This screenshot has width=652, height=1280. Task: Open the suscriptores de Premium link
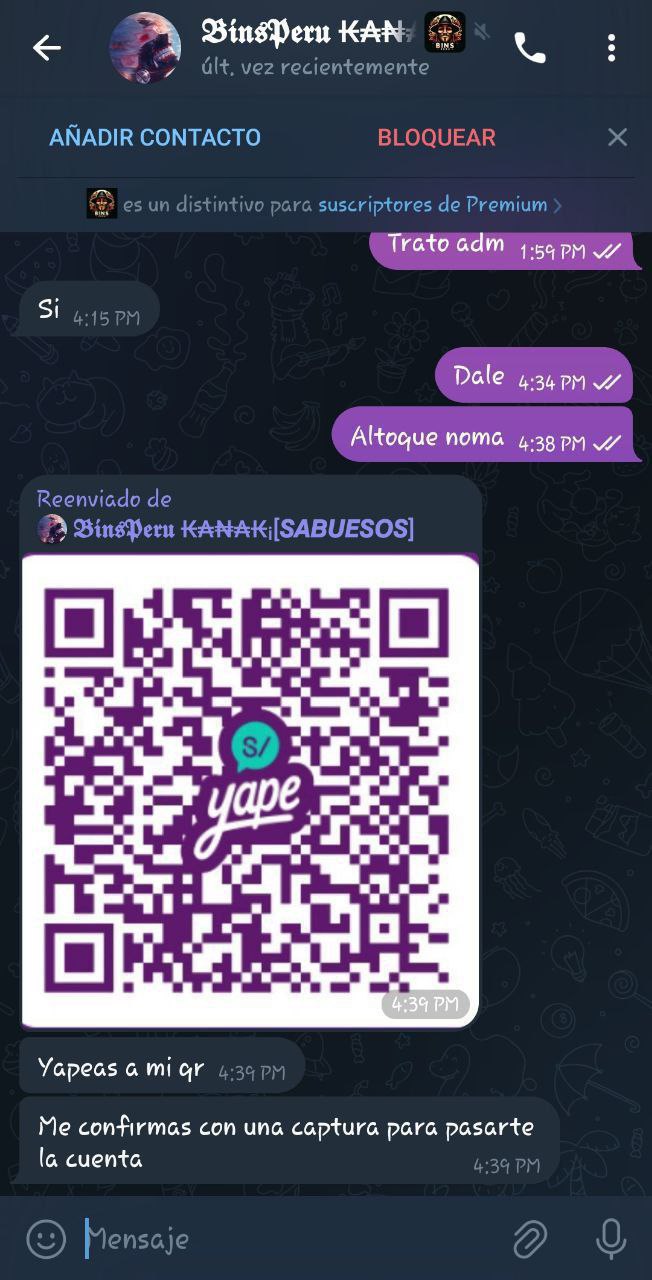(432, 205)
